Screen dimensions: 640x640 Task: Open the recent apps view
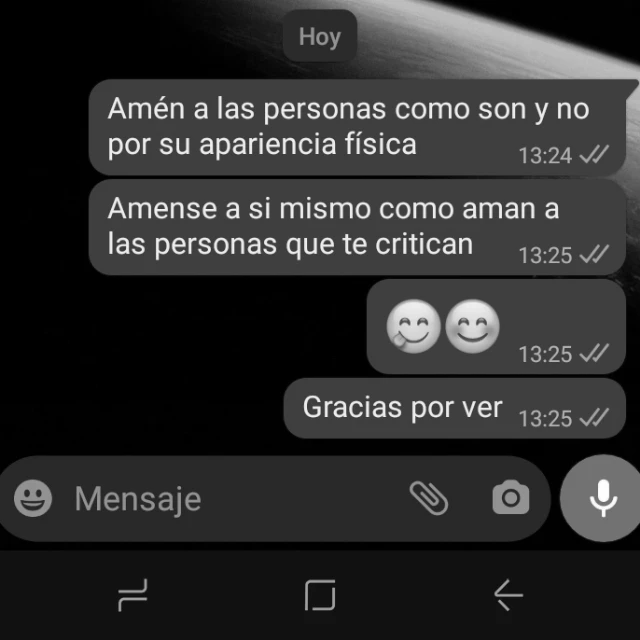click(133, 595)
